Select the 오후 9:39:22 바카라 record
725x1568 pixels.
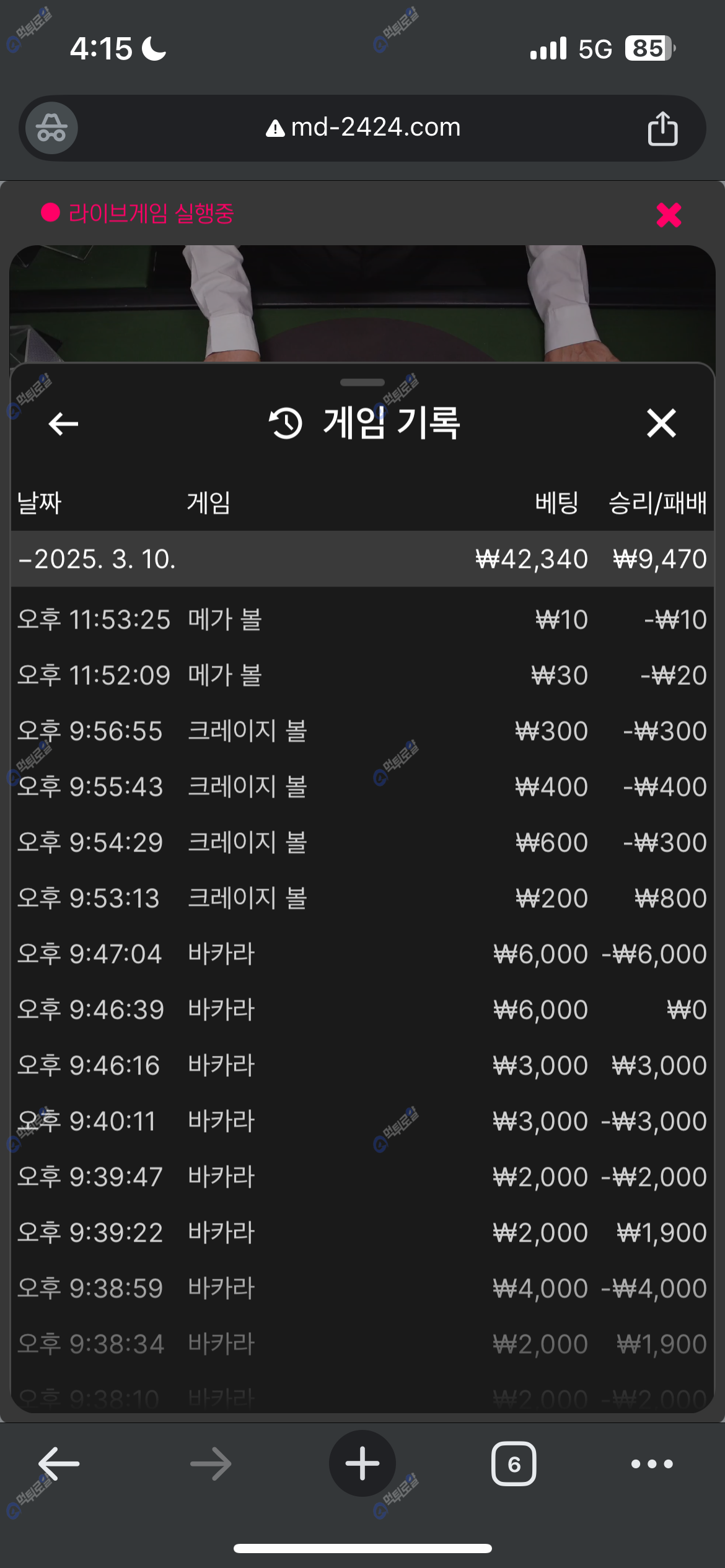[362, 1233]
